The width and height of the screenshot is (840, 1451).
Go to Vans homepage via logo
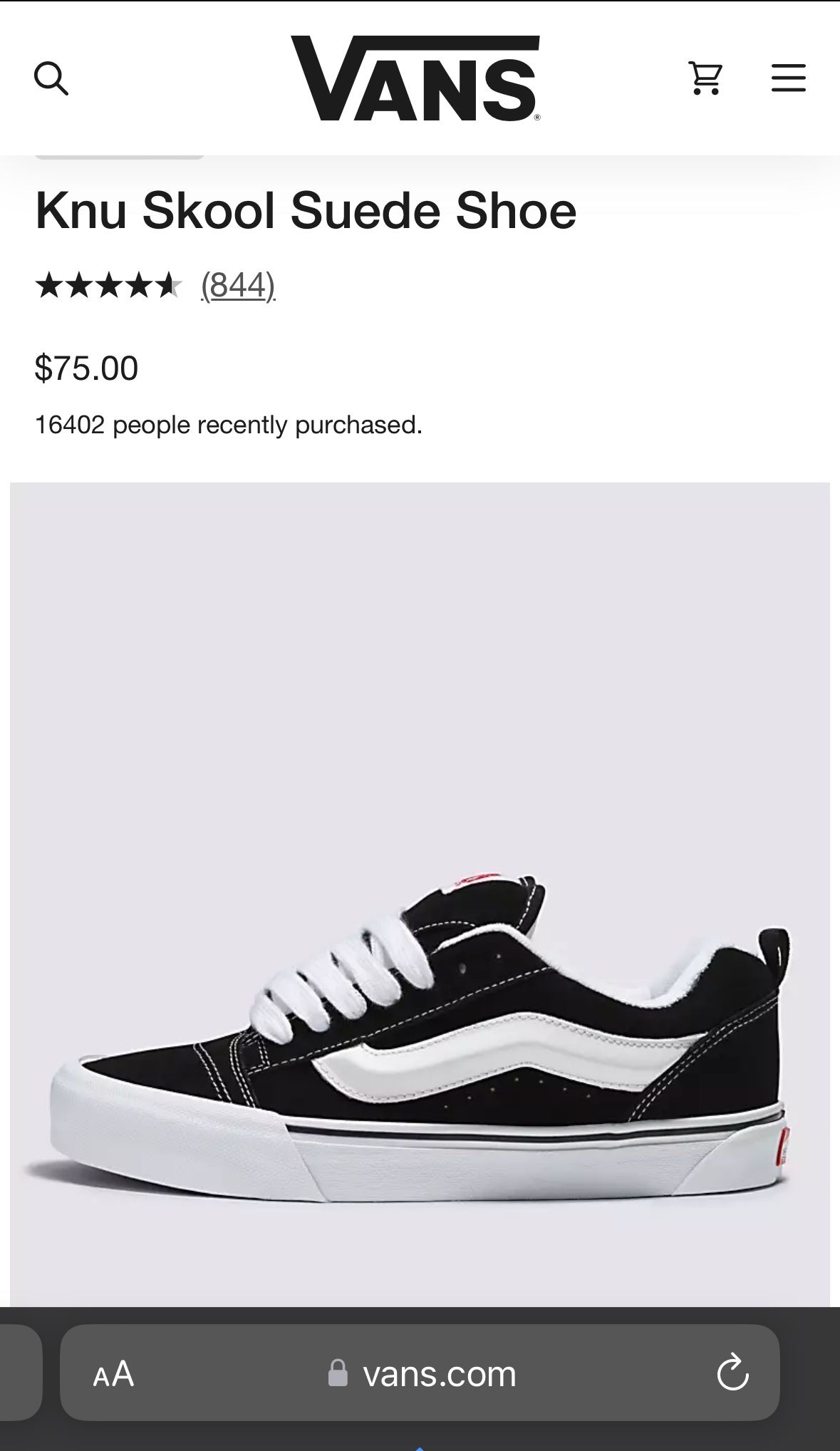(415, 78)
